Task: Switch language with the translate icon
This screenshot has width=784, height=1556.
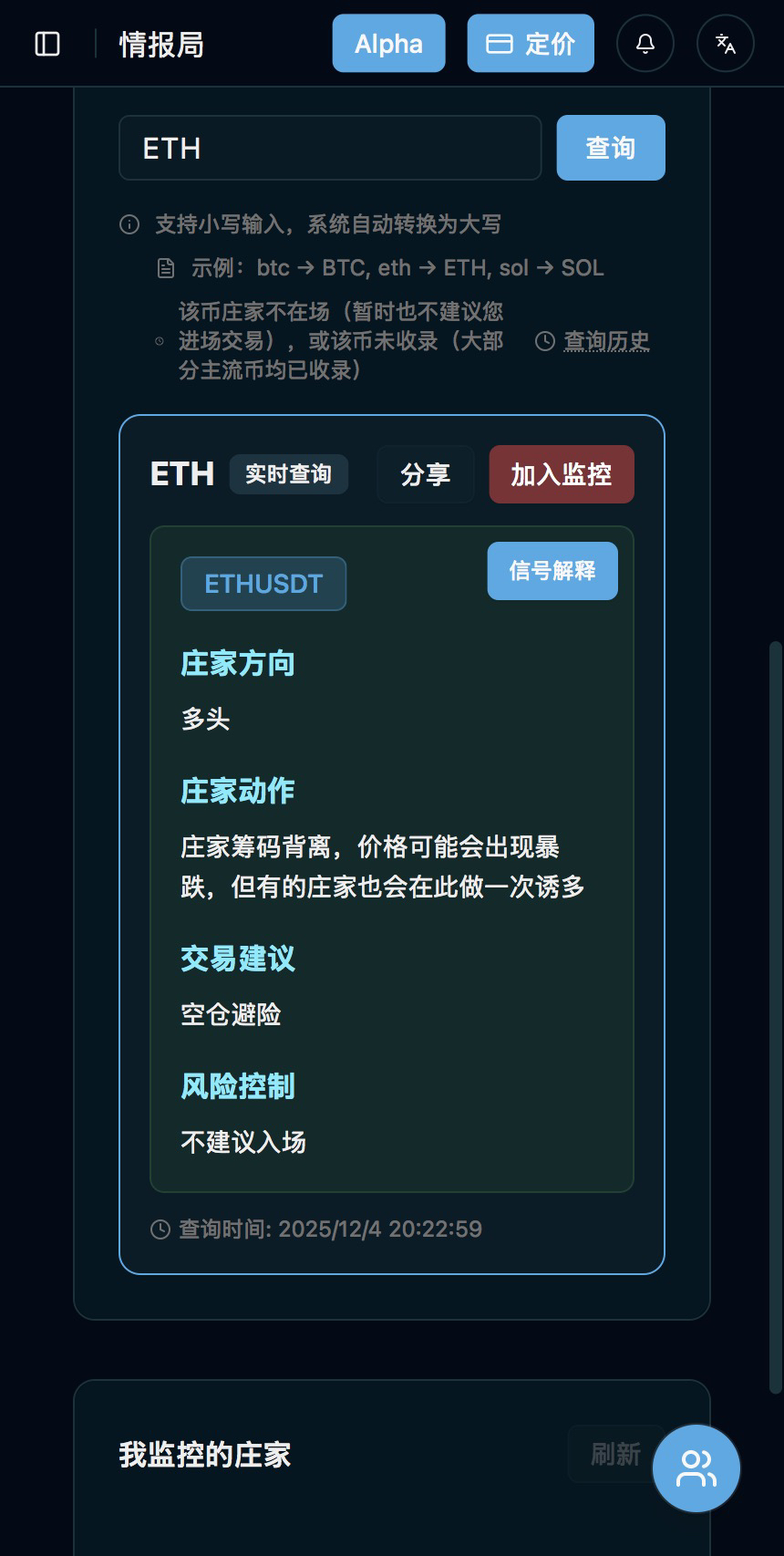Action: coord(726,44)
